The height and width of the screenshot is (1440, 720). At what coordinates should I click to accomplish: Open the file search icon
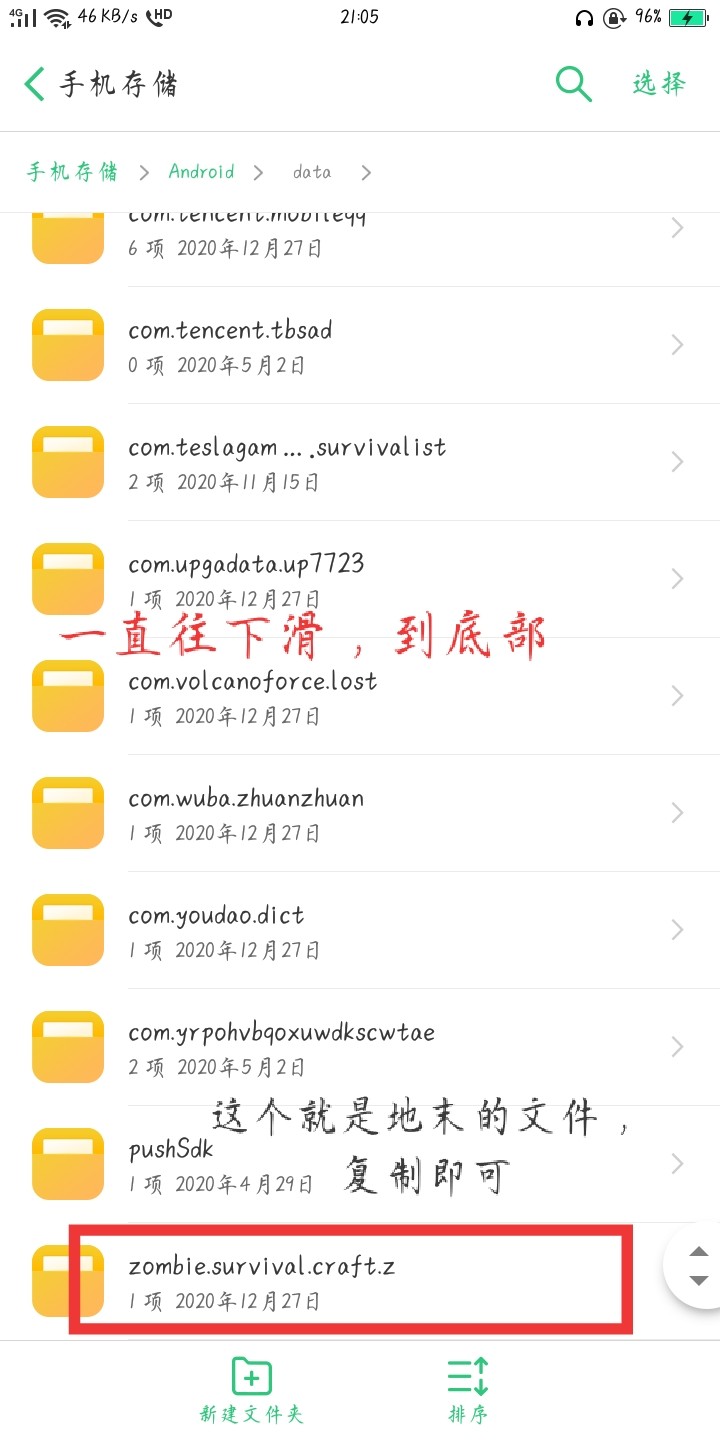(x=573, y=84)
